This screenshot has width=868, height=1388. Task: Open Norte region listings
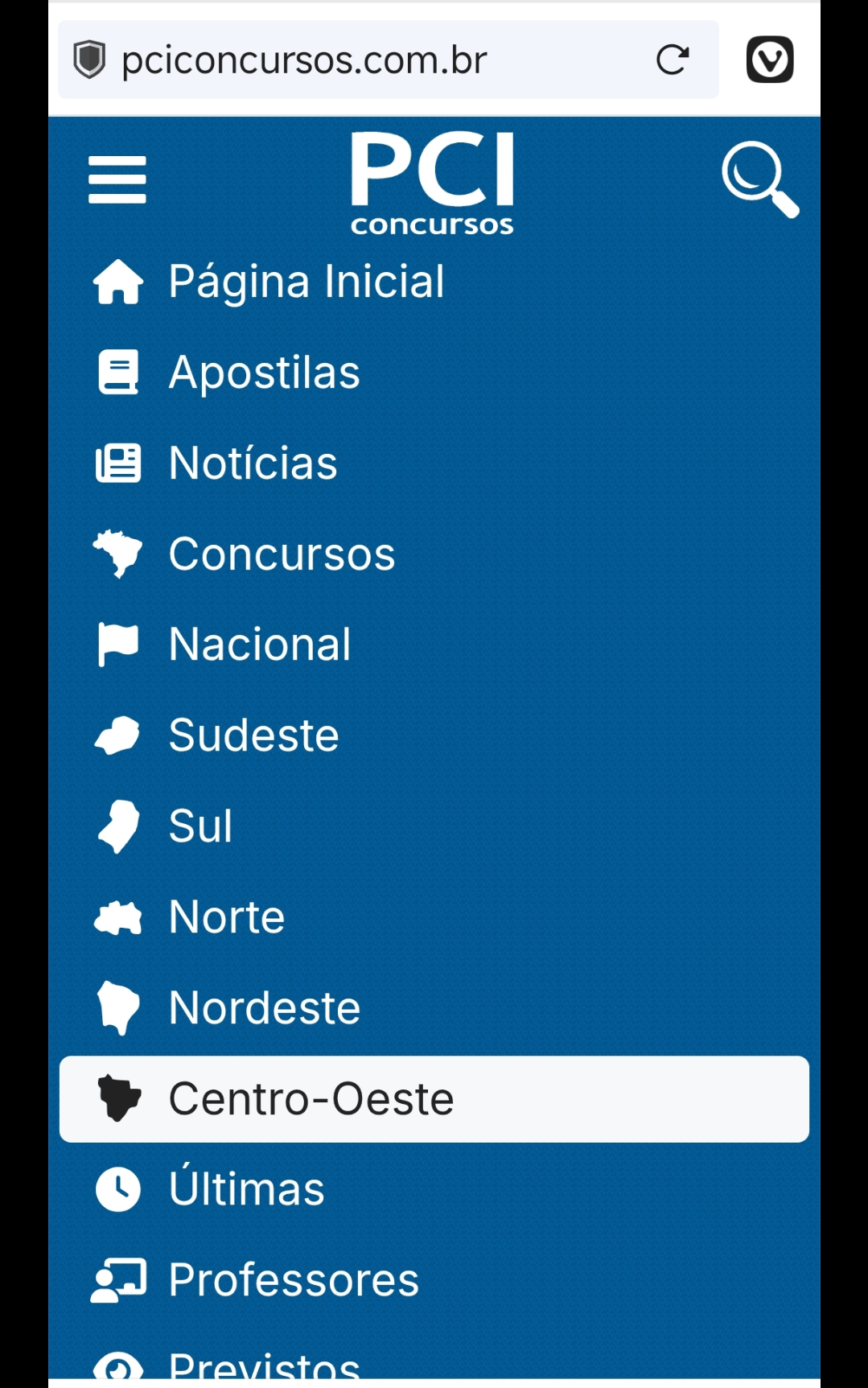(227, 917)
